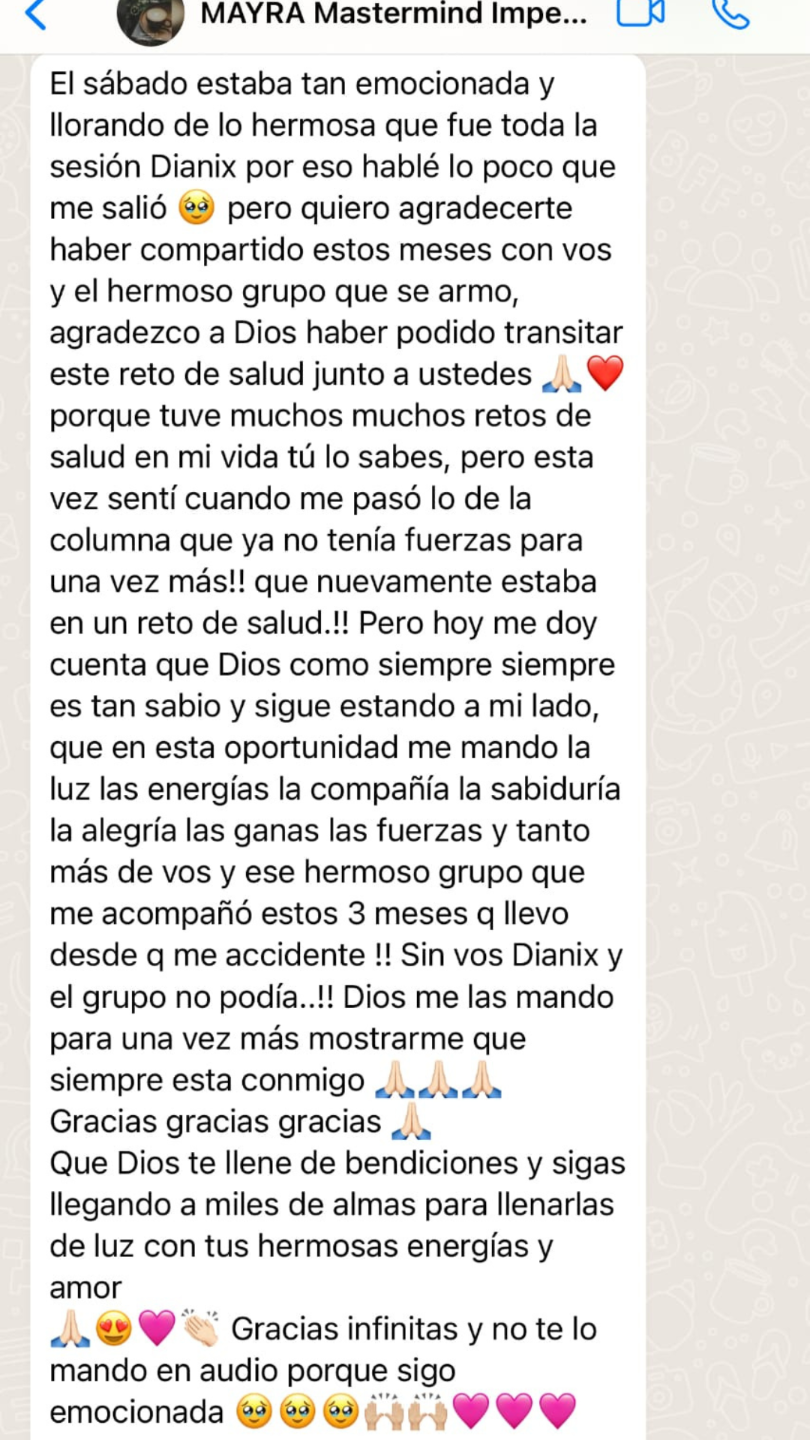Open MAYRA Mastermind group info

point(393,15)
